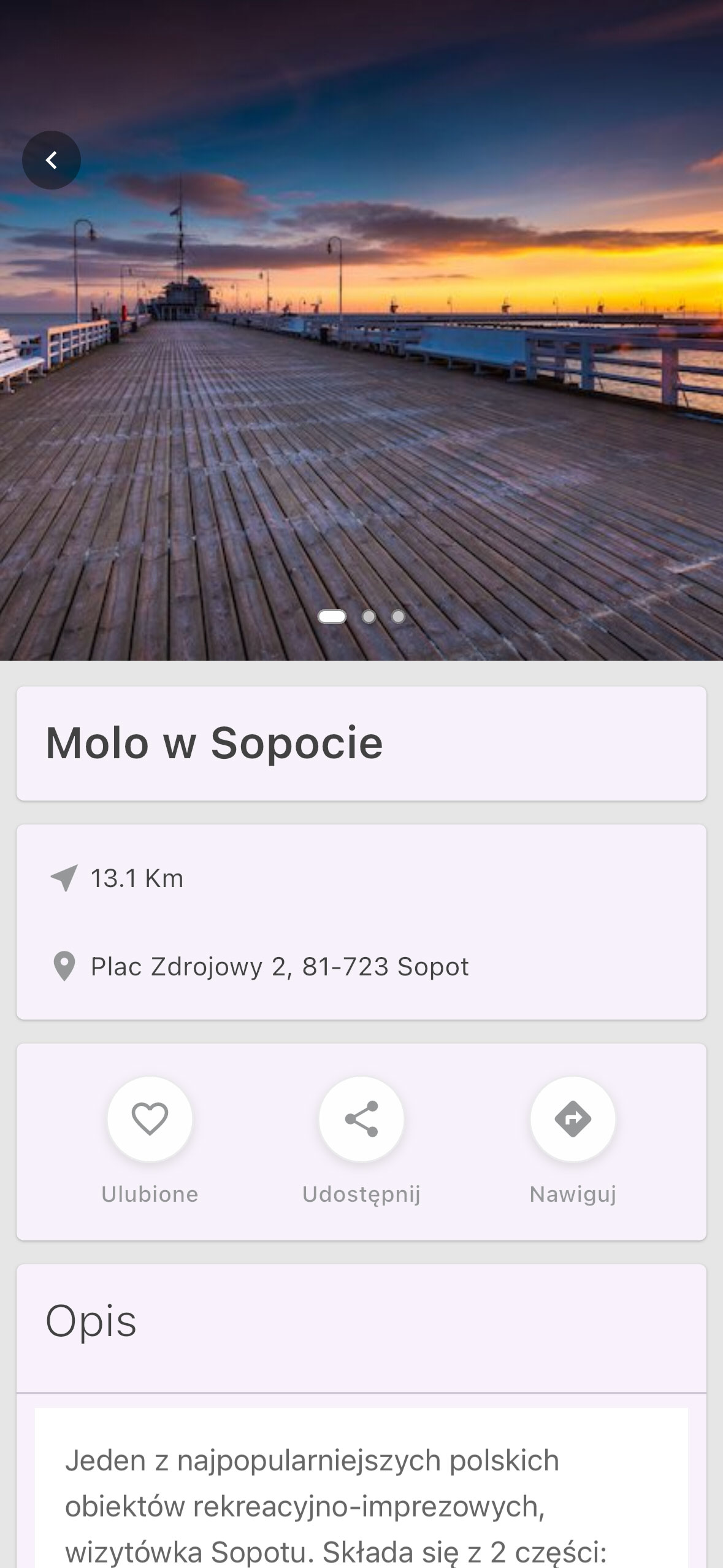Image resolution: width=723 pixels, height=1568 pixels.
Task: Add Molo w Sopocie to Ulubione
Action: coord(150,1118)
